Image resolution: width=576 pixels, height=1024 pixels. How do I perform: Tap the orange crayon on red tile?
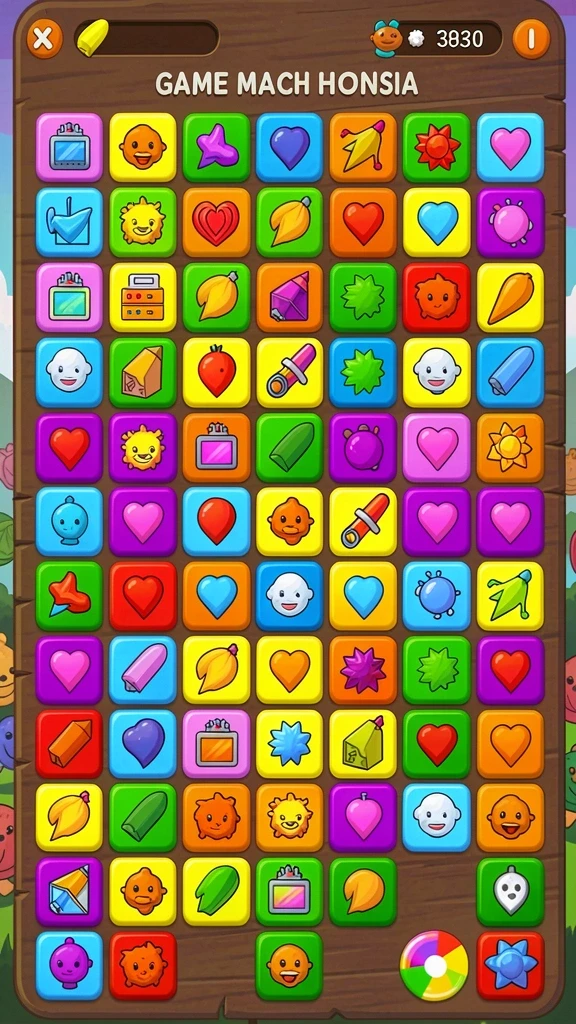69,744
